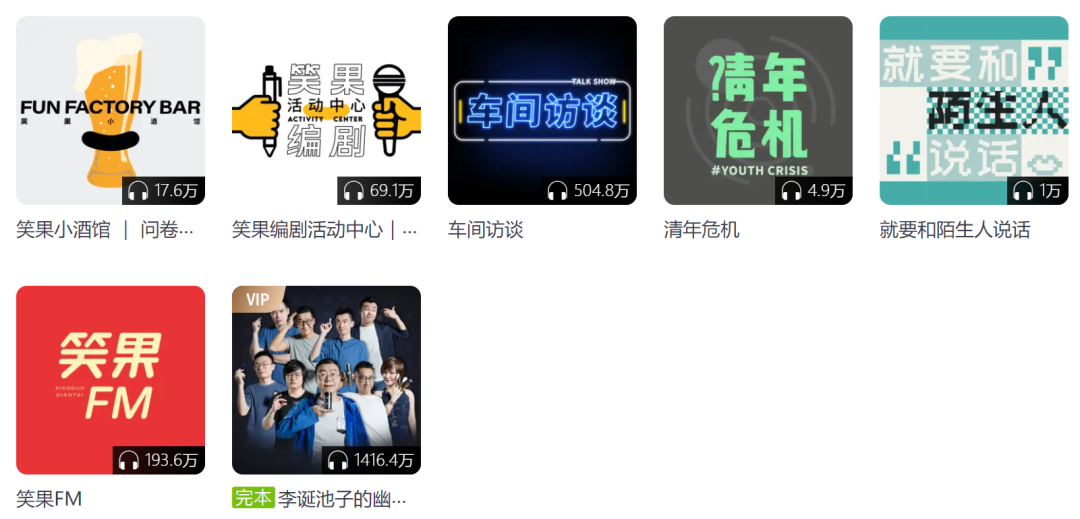The width and height of the screenshot is (1080, 519).
Task: Open the 清年危机 album
Action: [x=758, y=110]
